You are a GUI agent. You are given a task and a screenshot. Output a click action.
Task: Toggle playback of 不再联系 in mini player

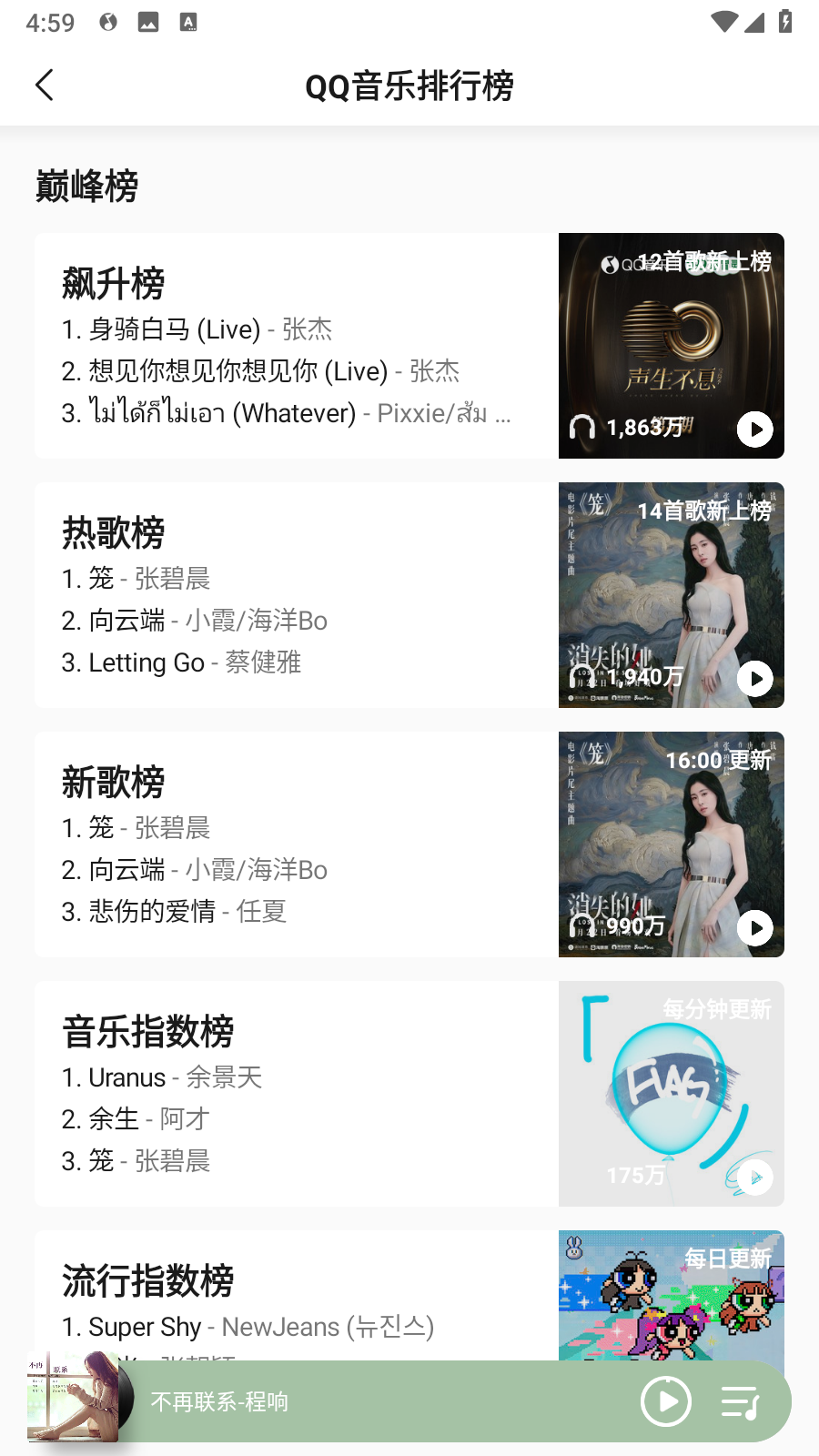[665, 1401]
